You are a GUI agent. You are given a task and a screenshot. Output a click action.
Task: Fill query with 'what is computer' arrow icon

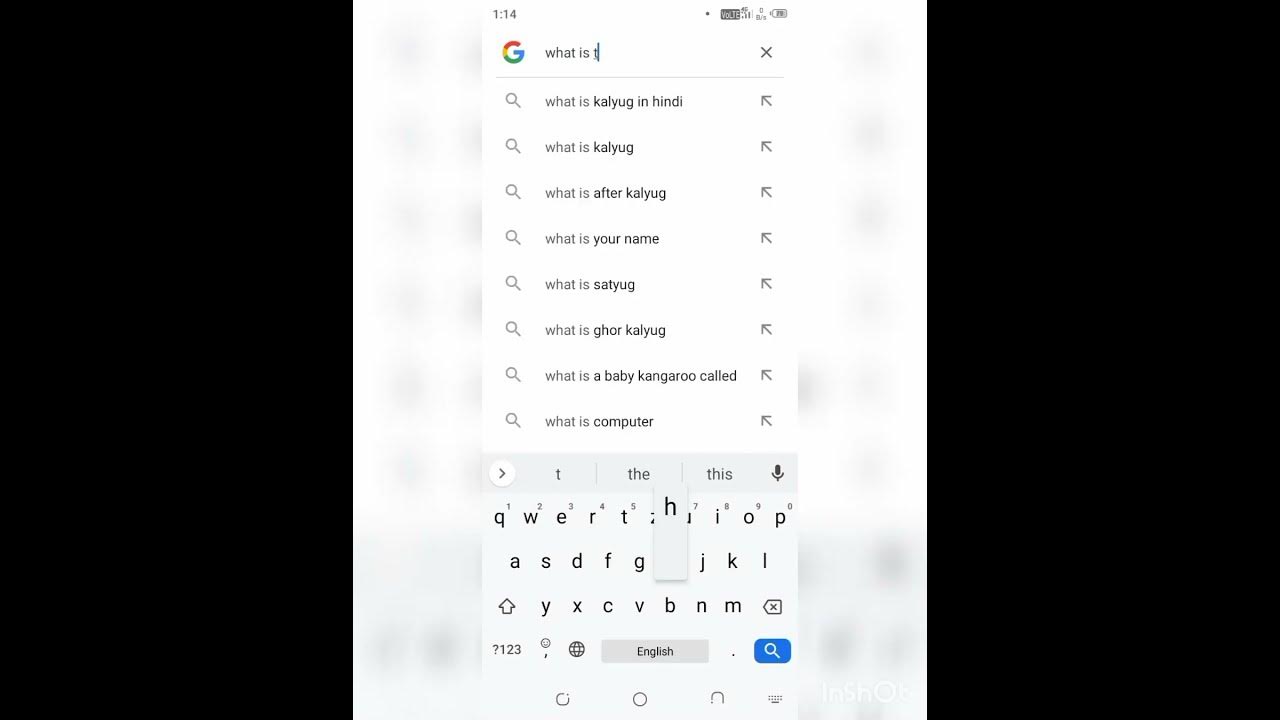[x=766, y=422]
